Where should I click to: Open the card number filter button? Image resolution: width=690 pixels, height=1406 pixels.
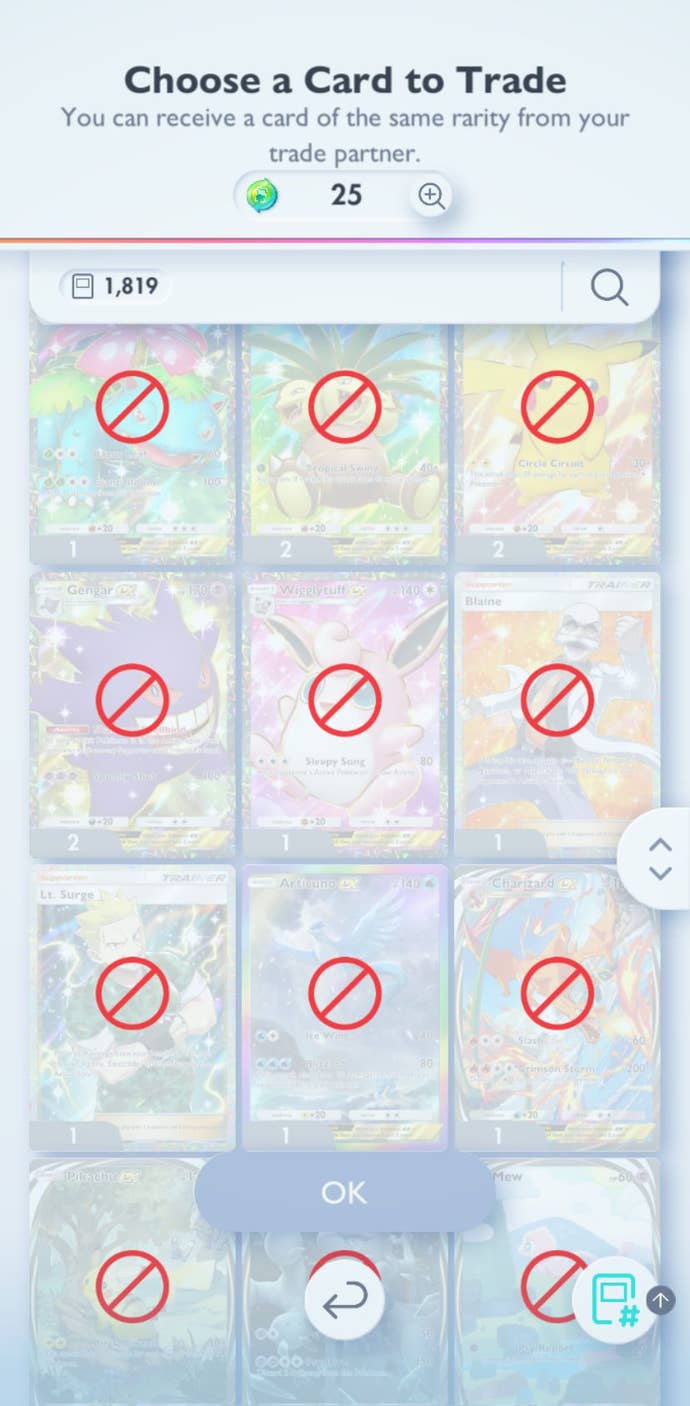(614, 1300)
